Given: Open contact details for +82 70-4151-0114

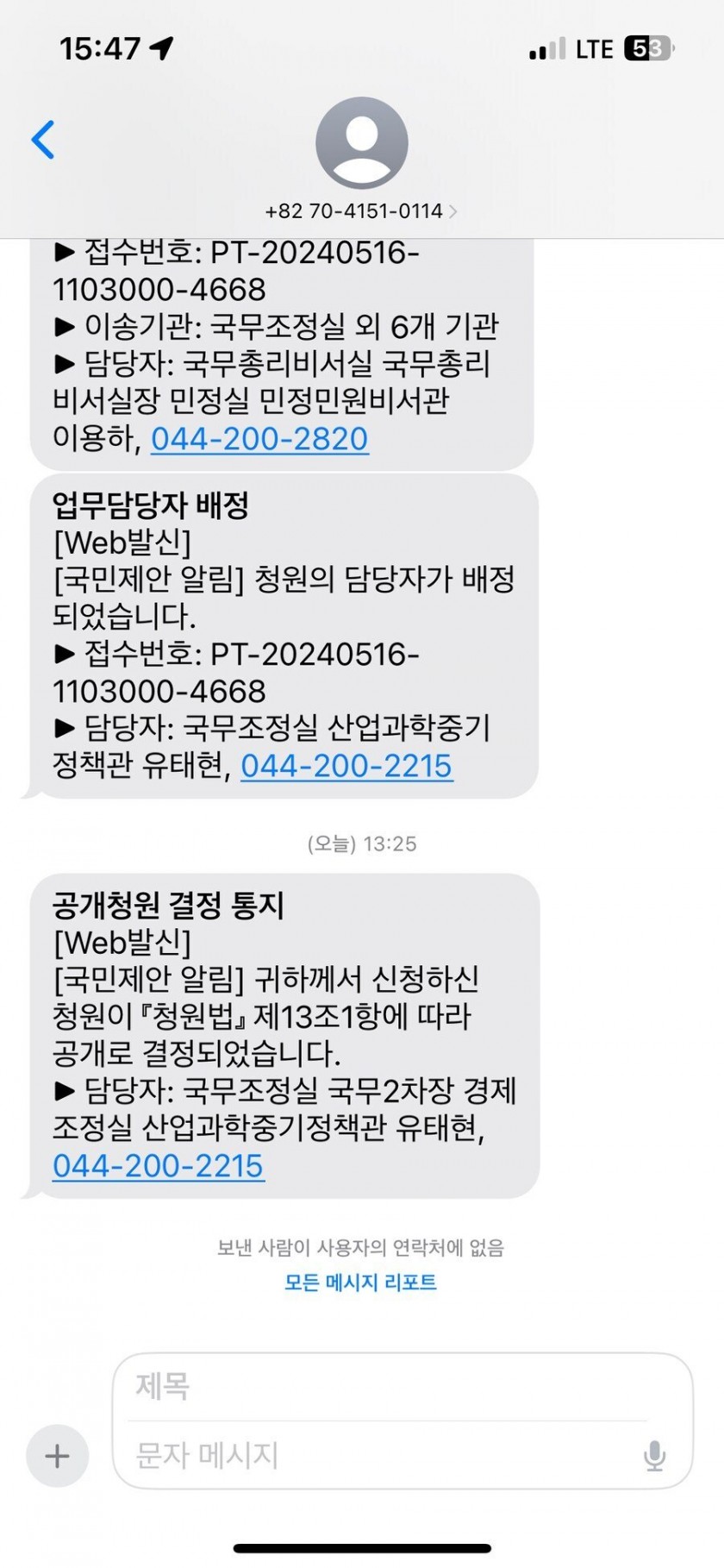Looking at the screenshot, I should click(361, 210).
